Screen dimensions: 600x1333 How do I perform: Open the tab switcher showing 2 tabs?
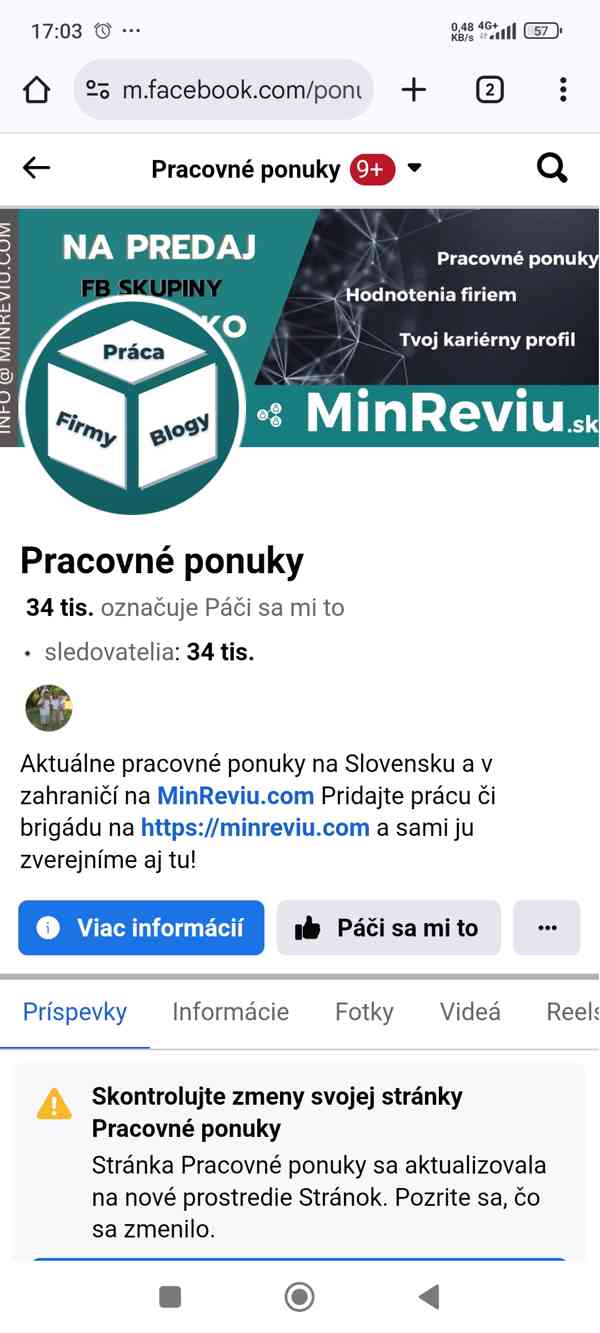click(x=488, y=90)
